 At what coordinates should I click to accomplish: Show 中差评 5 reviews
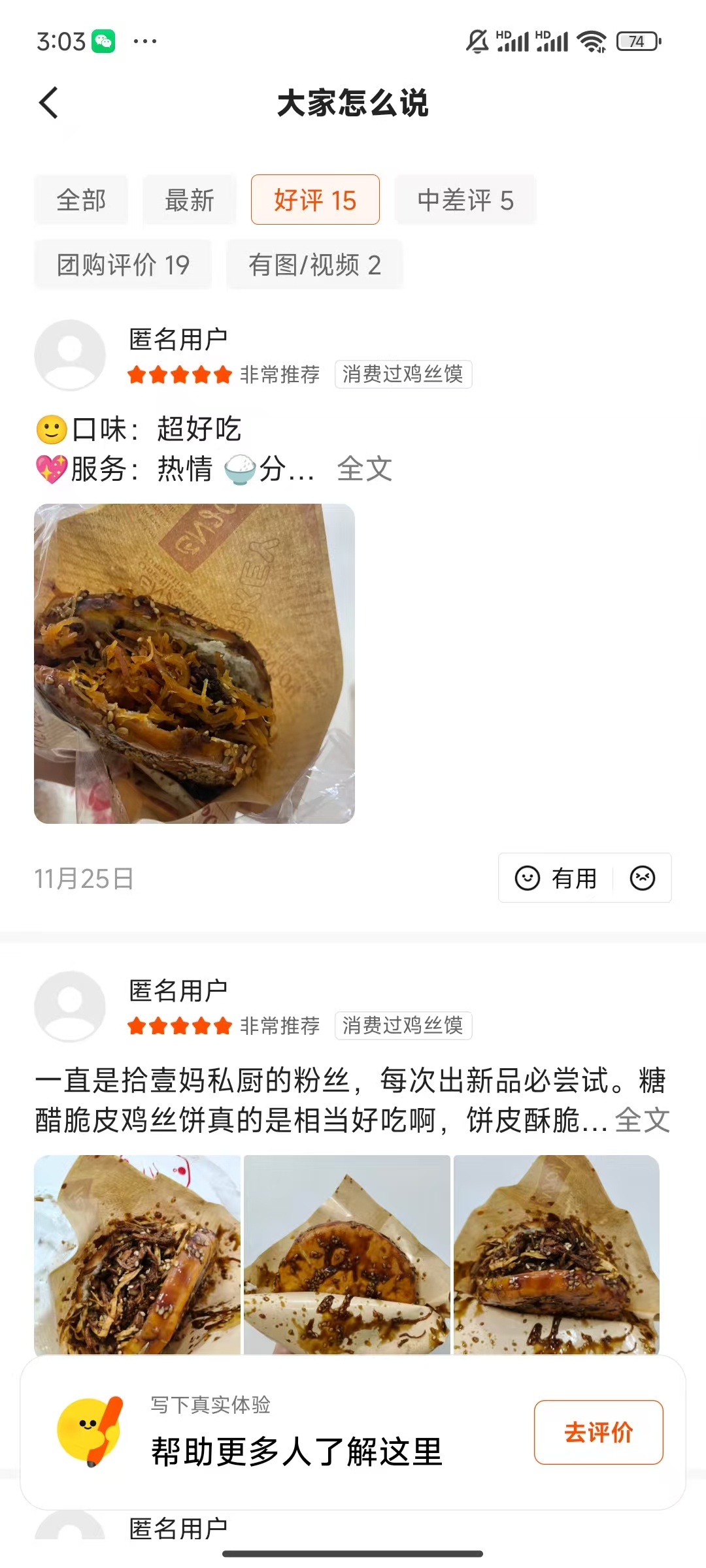pos(465,200)
